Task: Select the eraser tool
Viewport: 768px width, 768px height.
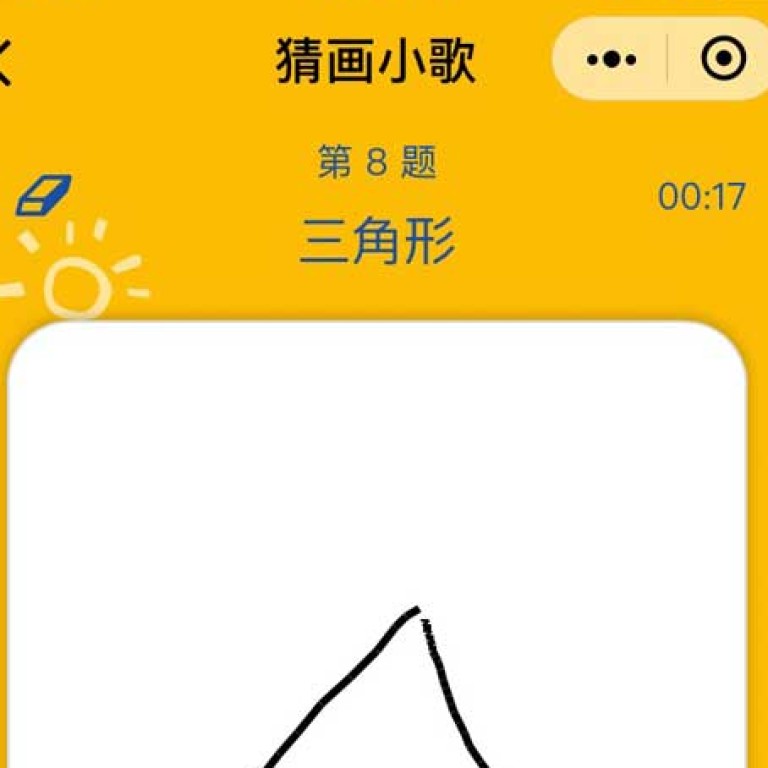Action: 43,196
